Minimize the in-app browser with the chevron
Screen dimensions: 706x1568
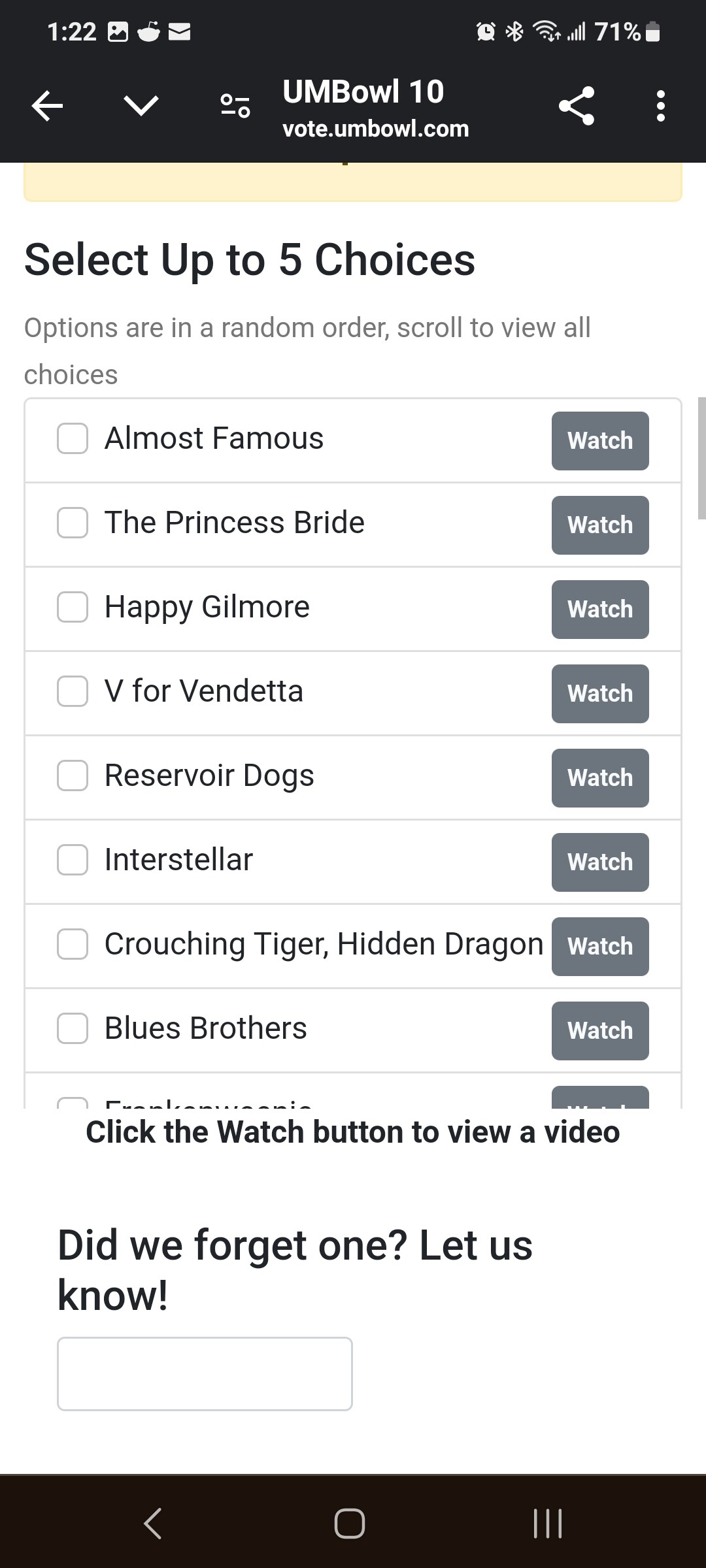tap(141, 106)
